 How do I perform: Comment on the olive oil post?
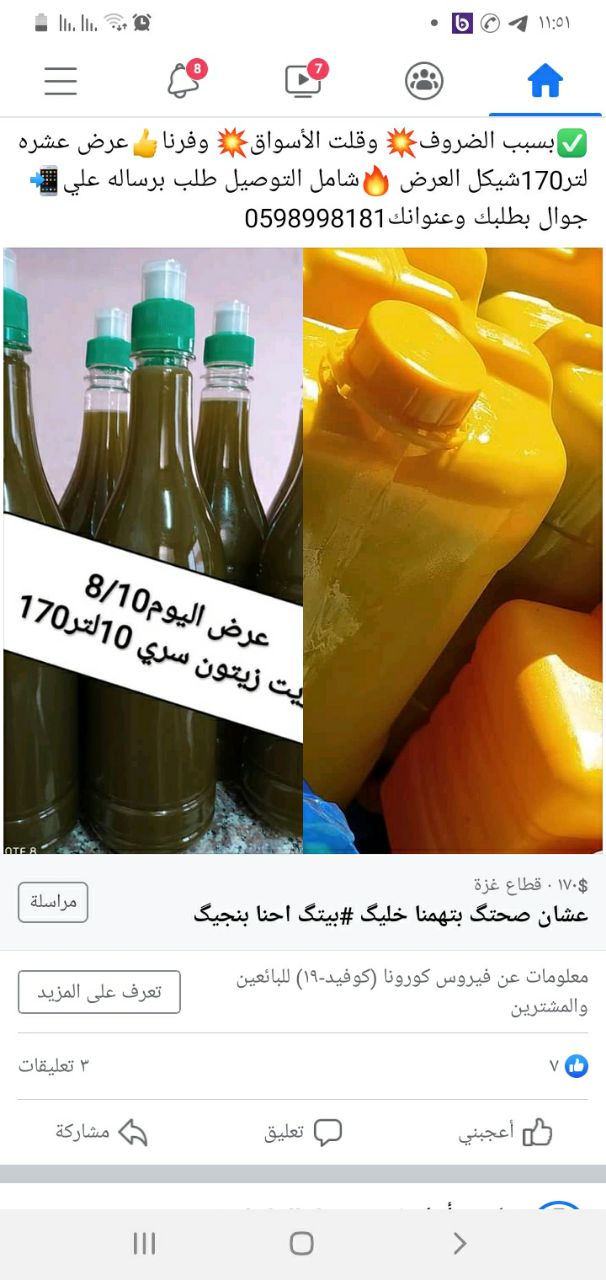tap(303, 1132)
